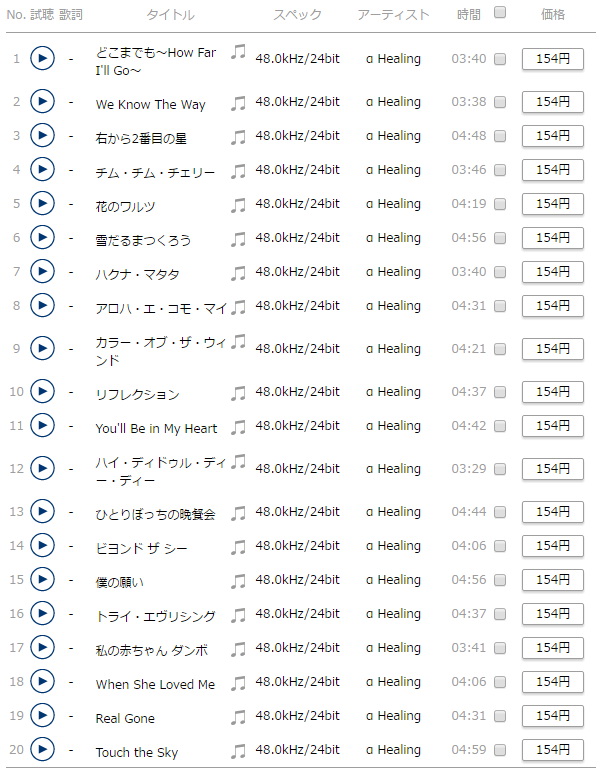Select all tracks with header checkbox
Screen dimensions: 611x773
[x=500, y=13]
